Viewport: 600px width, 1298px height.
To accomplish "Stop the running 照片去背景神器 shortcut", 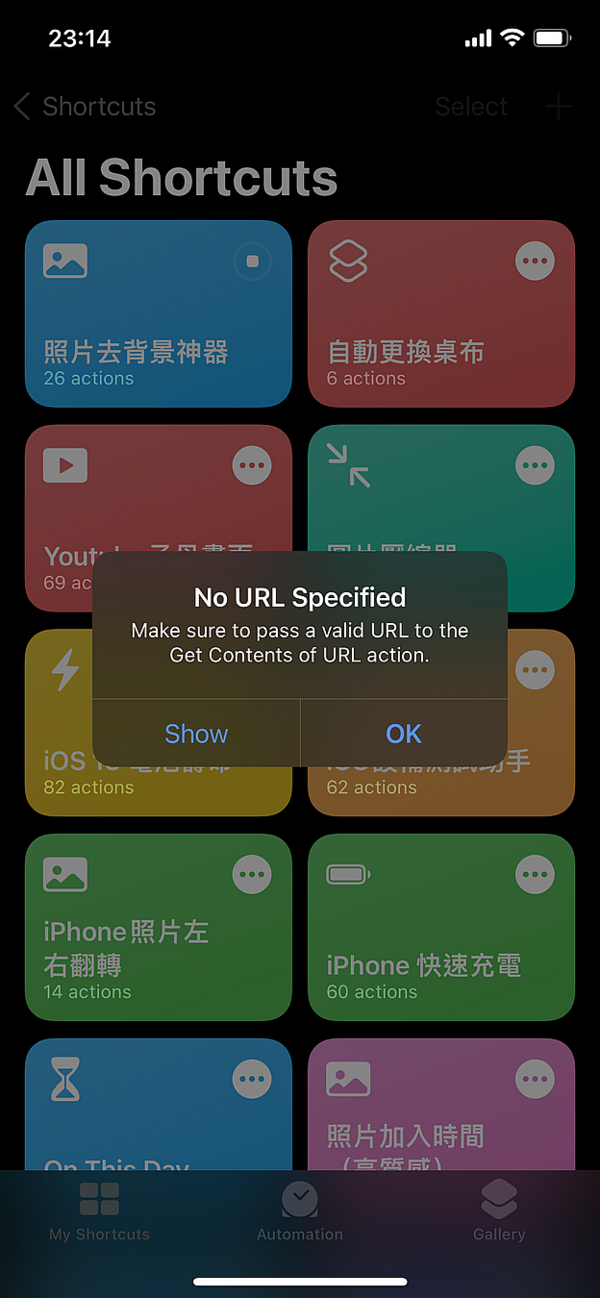I will click(252, 262).
